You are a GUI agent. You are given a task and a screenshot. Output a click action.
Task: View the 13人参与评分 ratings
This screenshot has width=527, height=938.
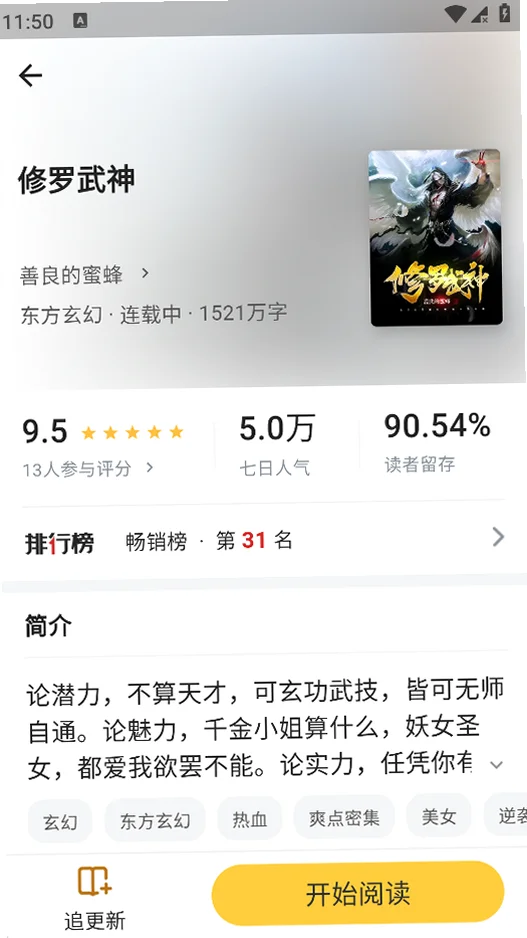click(88, 468)
